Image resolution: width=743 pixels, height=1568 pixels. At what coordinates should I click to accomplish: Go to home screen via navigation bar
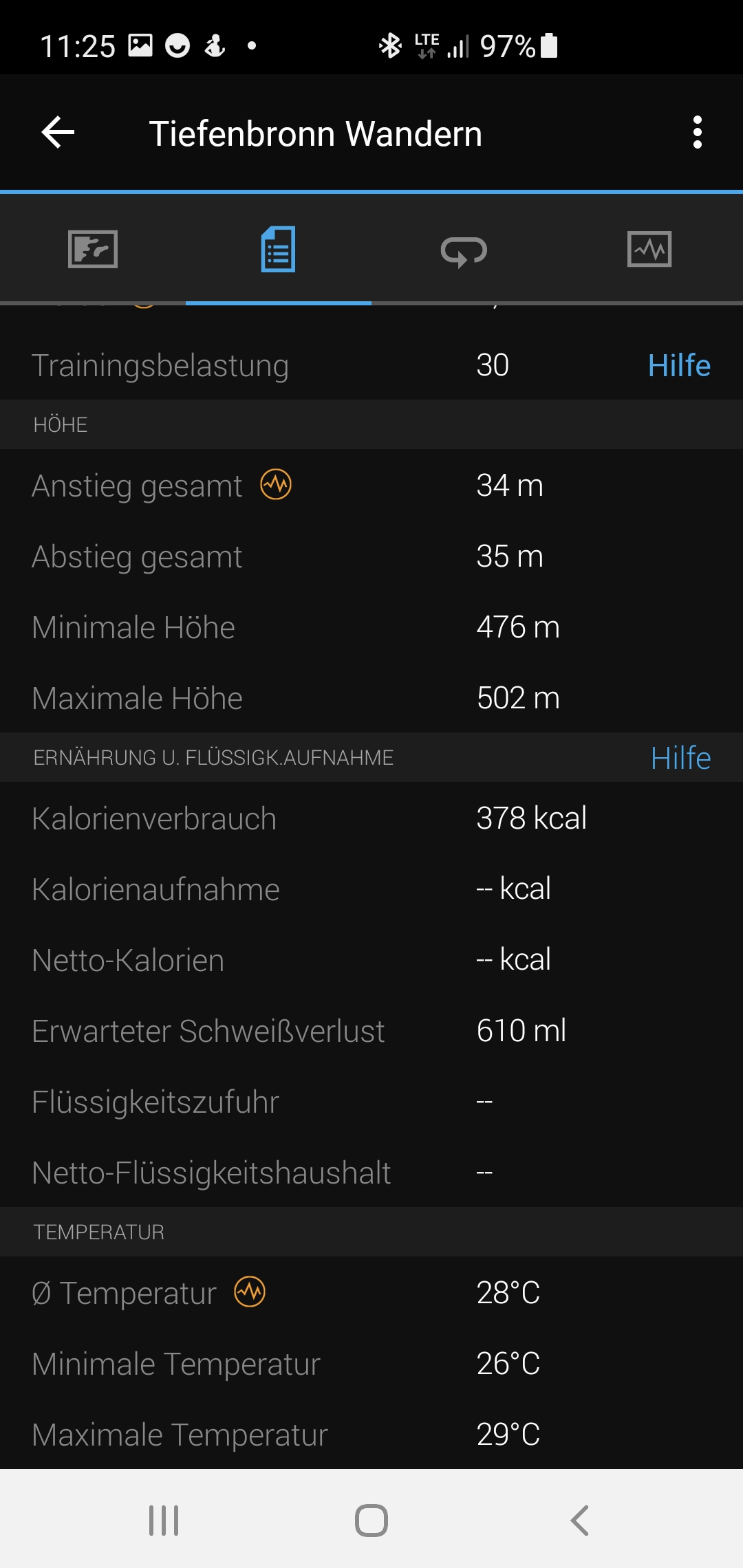[x=371, y=1521]
